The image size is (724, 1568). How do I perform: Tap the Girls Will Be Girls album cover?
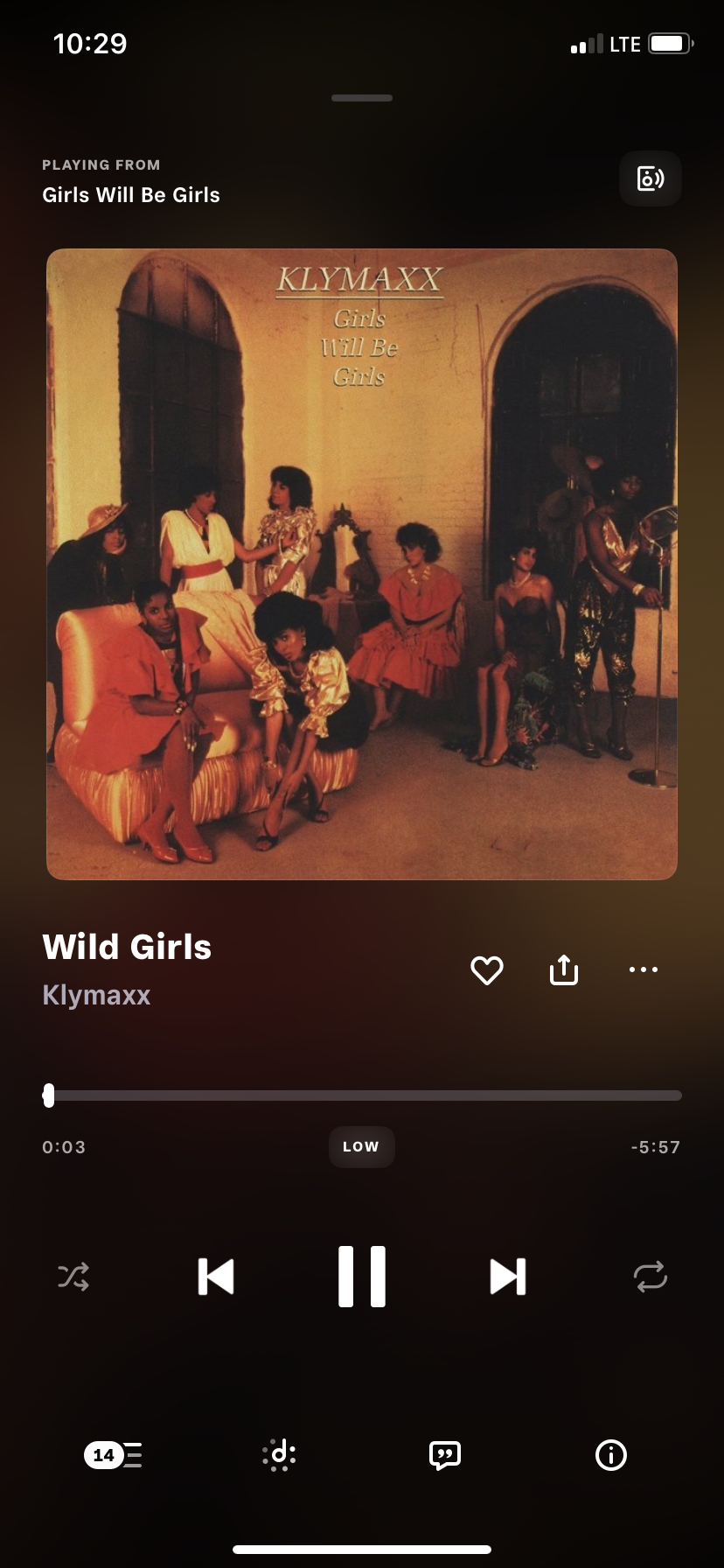point(362,564)
